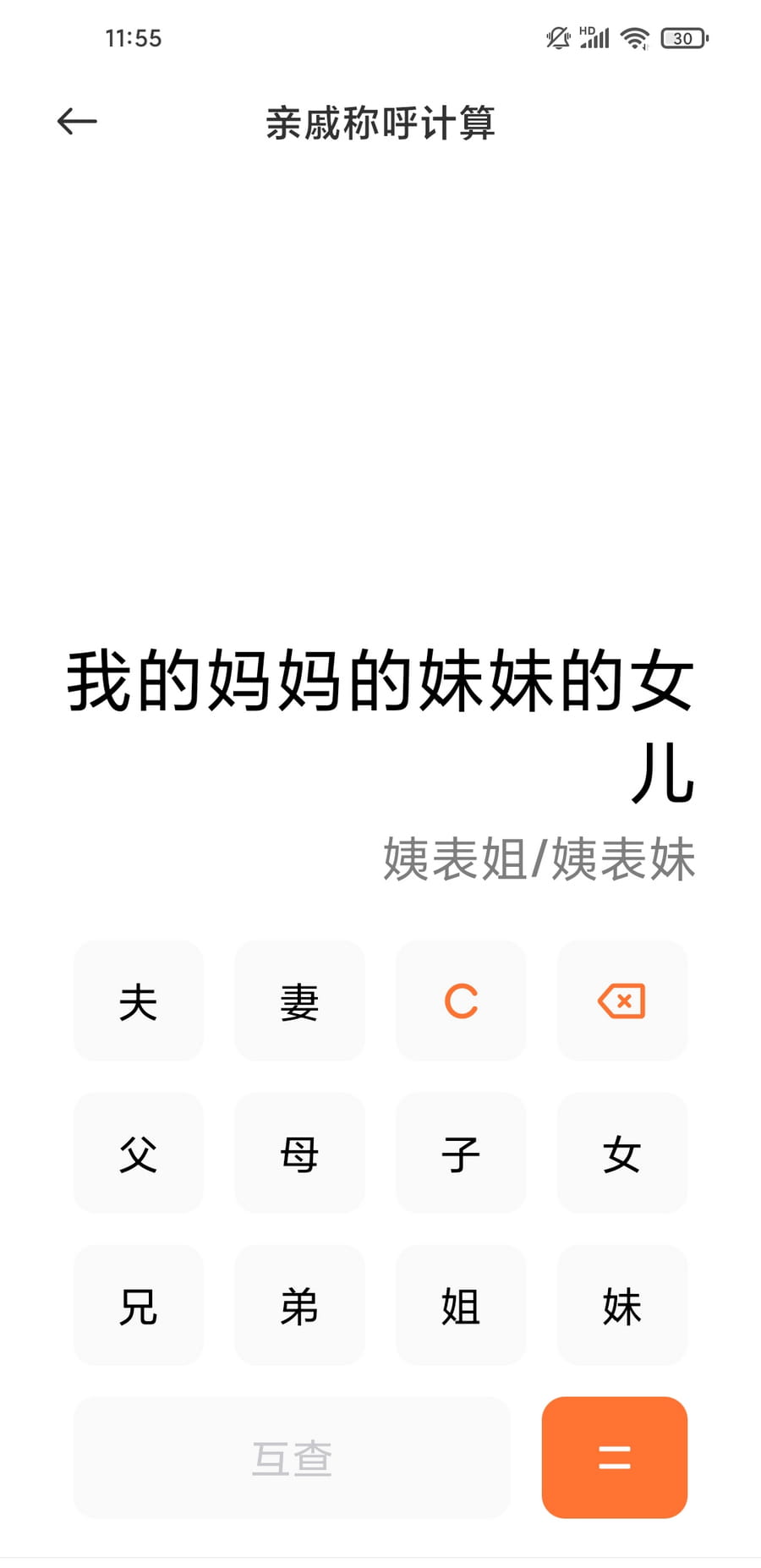Tap the mute notification status icon
Screen dimensions: 761x1568
[x=556, y=38]
